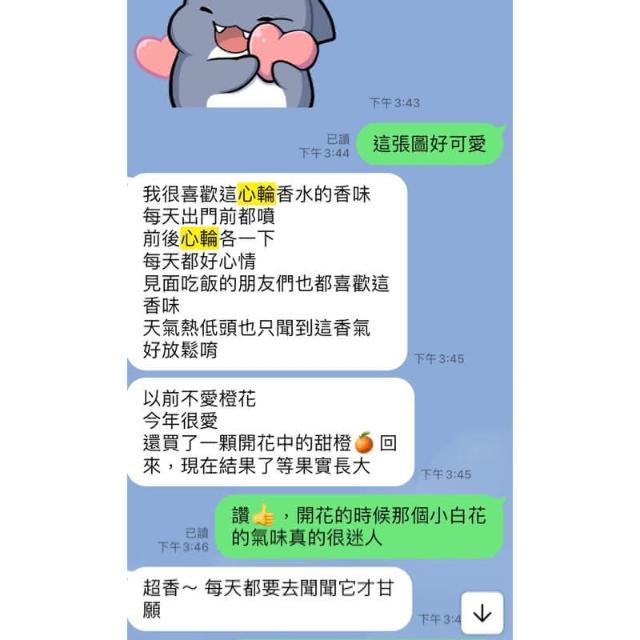Jump to latest messages with down arrow
This screenshot has height=640, width=640.
[x=482, y=613]
